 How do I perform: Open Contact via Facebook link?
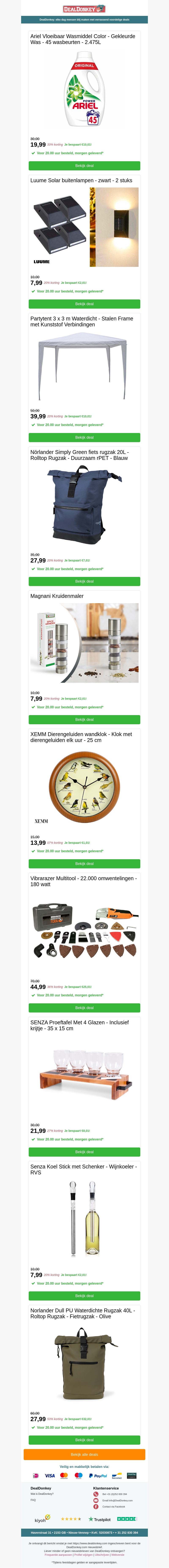114,1507
